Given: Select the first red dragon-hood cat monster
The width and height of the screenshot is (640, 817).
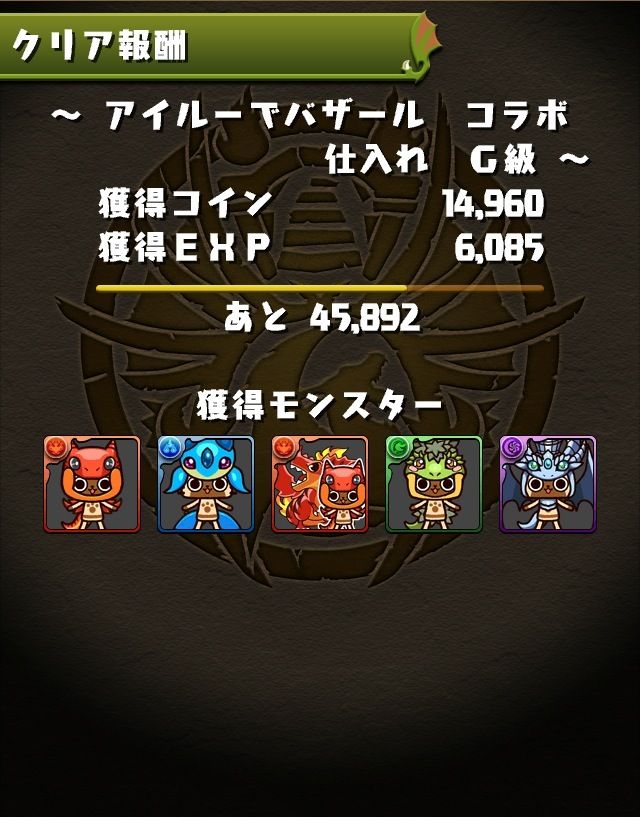Looking at the screenshot, I should click(x=92, y=484).
